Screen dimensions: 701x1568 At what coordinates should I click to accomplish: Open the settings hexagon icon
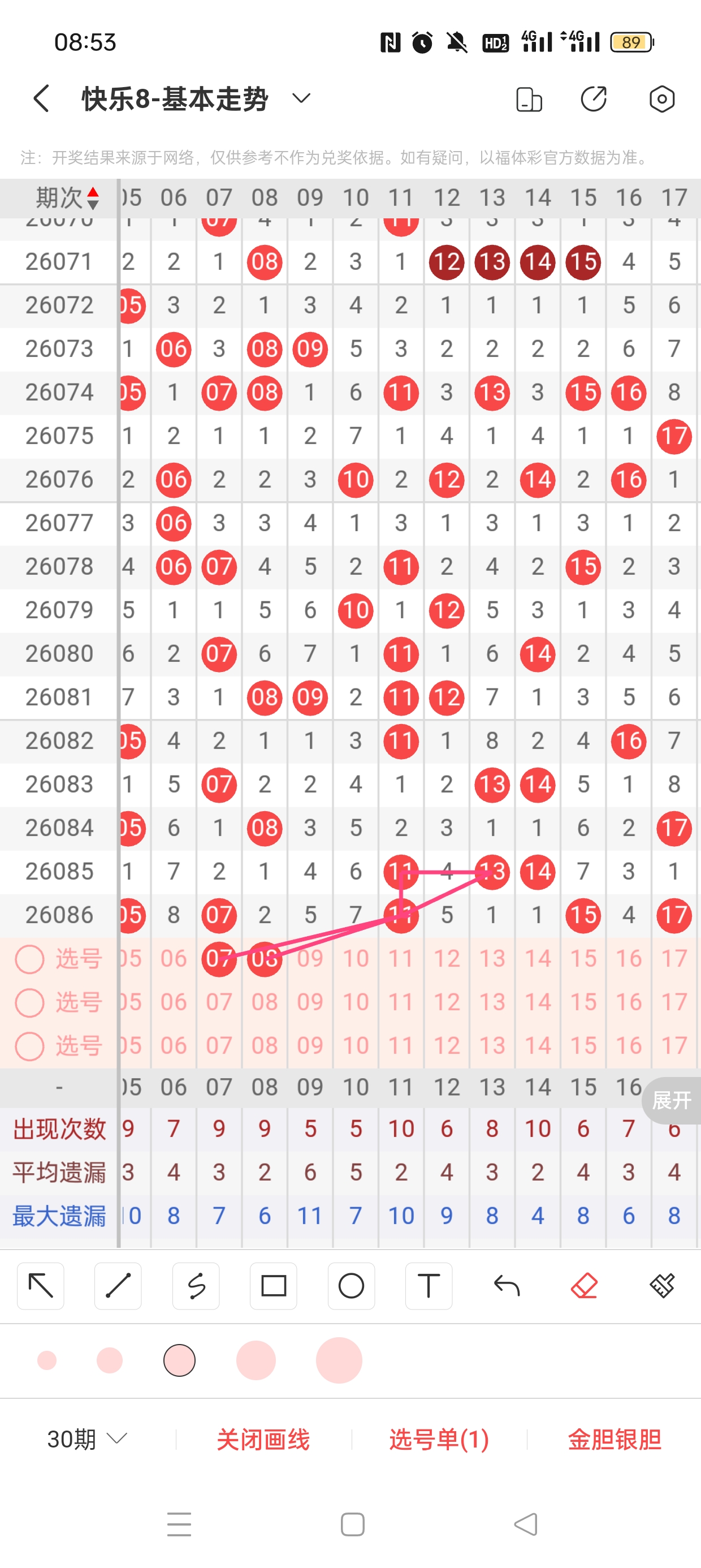661,98
